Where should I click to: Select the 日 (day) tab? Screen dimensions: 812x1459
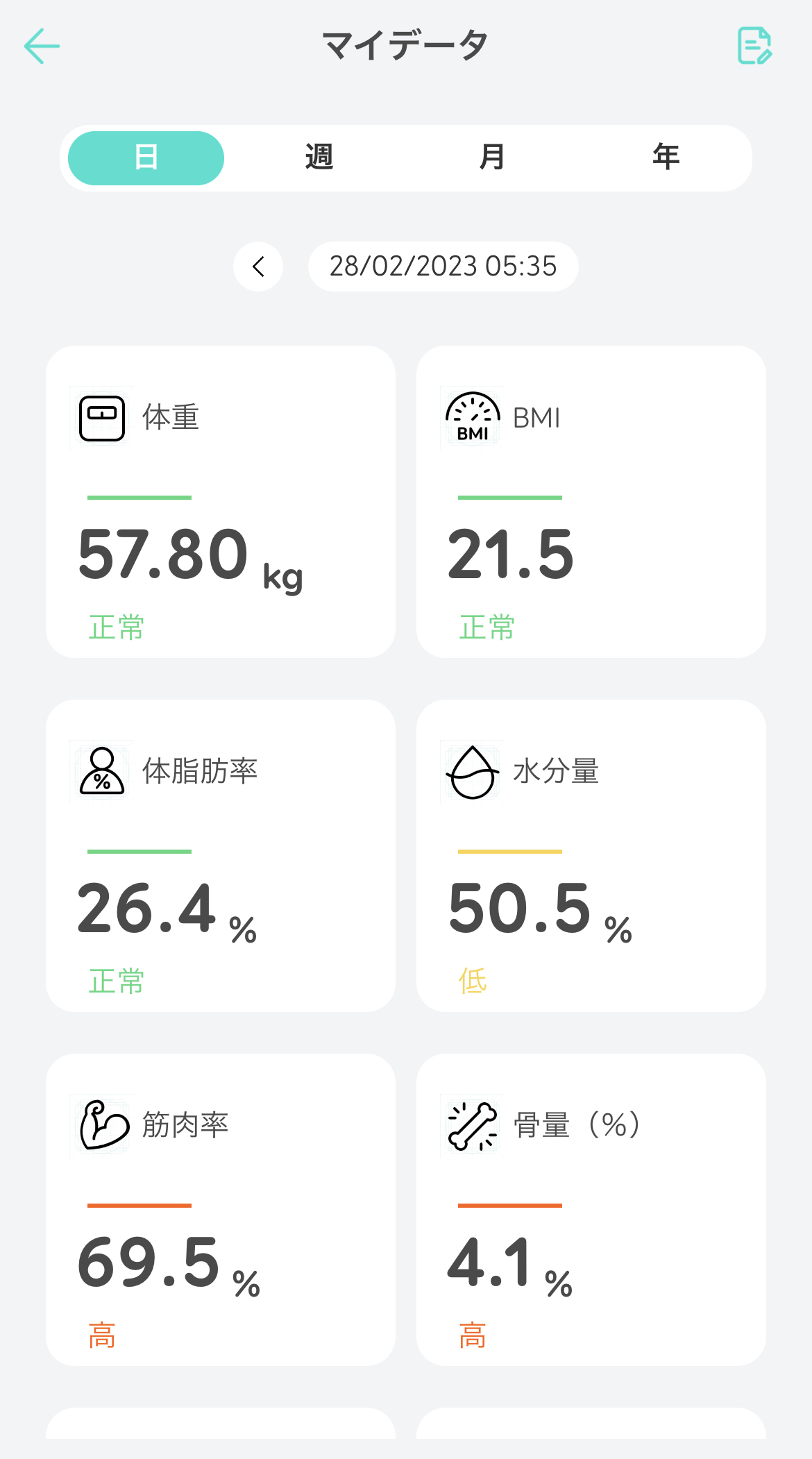146,158
